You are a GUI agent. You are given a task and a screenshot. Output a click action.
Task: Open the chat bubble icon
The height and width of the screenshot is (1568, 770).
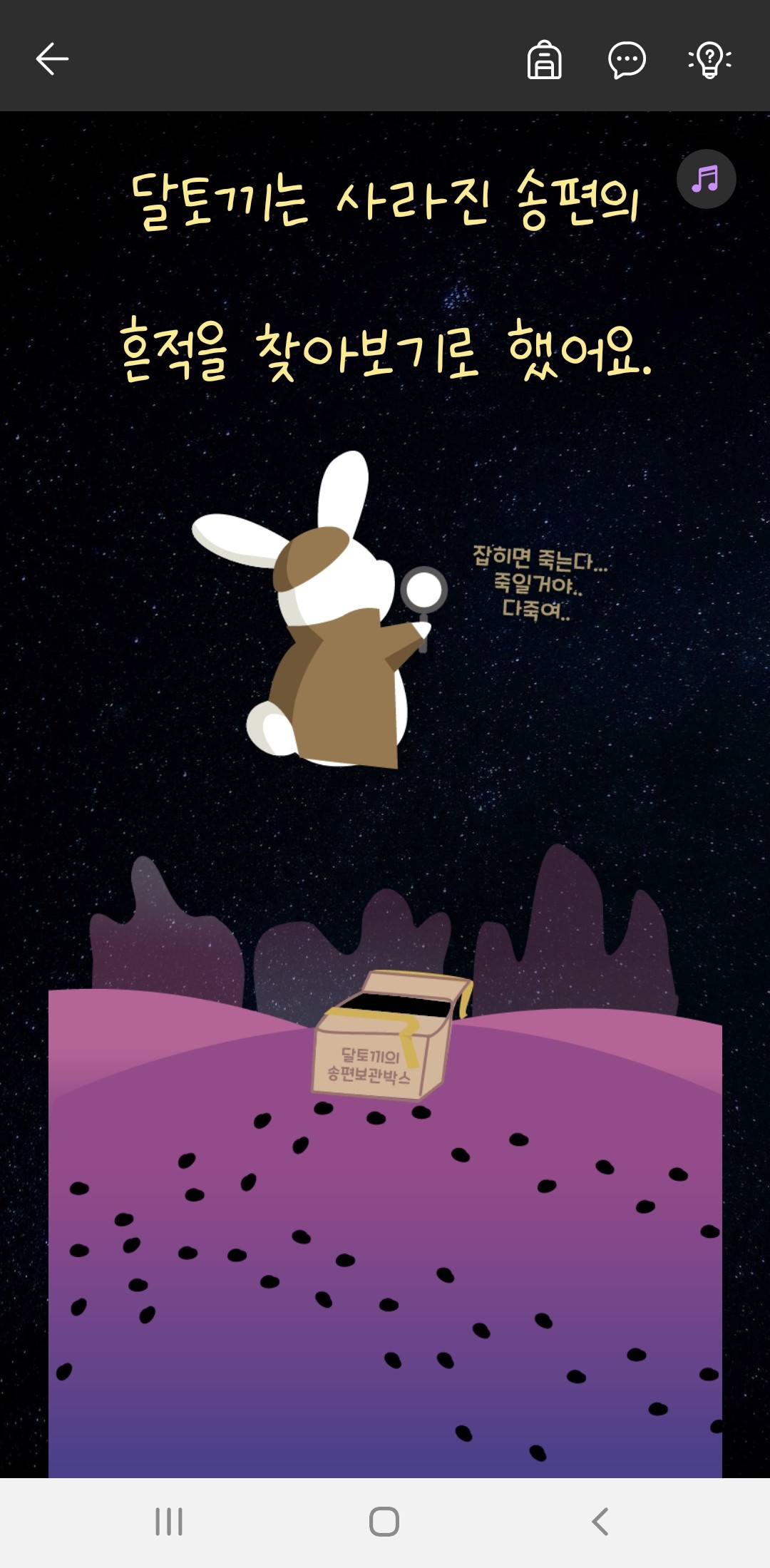coord(627,59)
